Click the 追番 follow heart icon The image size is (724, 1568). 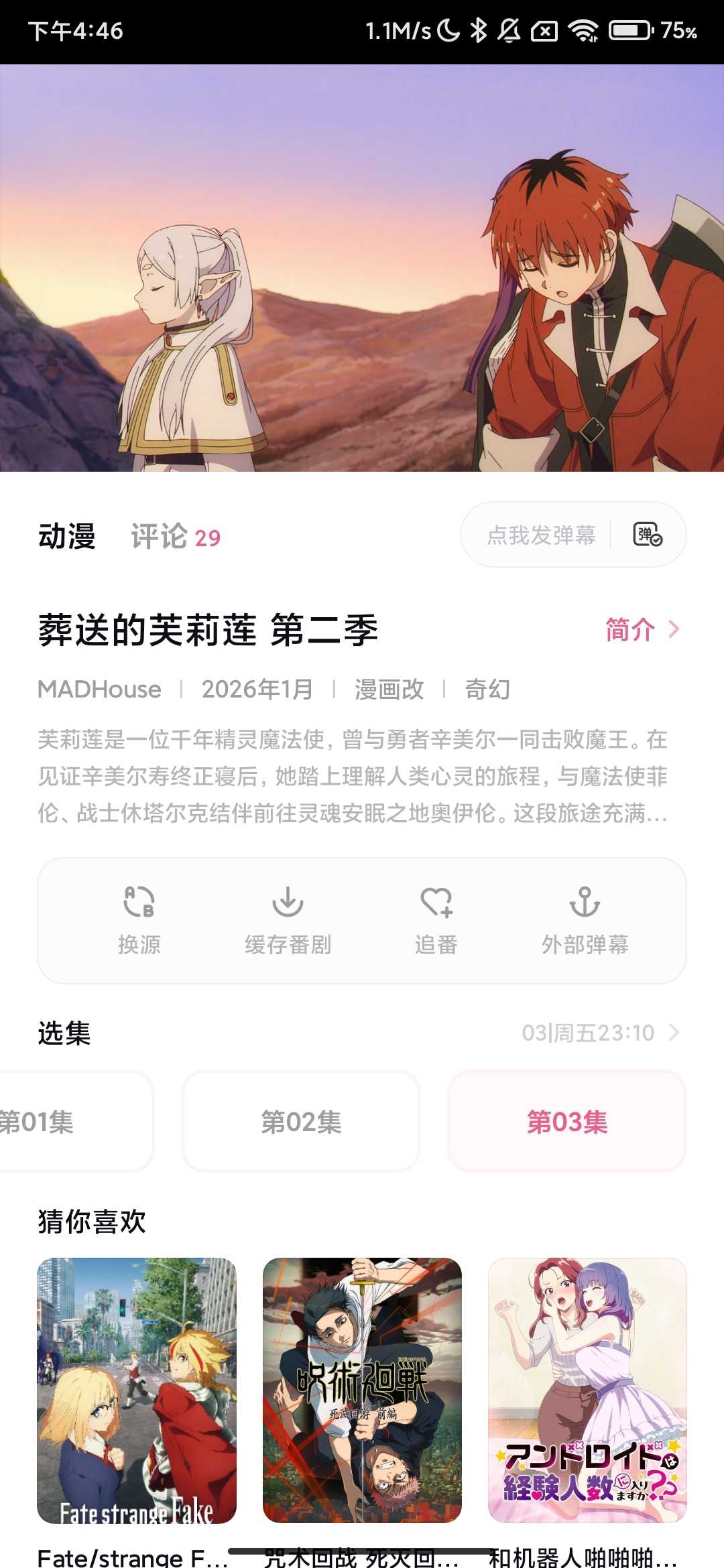tap(437, 903)
